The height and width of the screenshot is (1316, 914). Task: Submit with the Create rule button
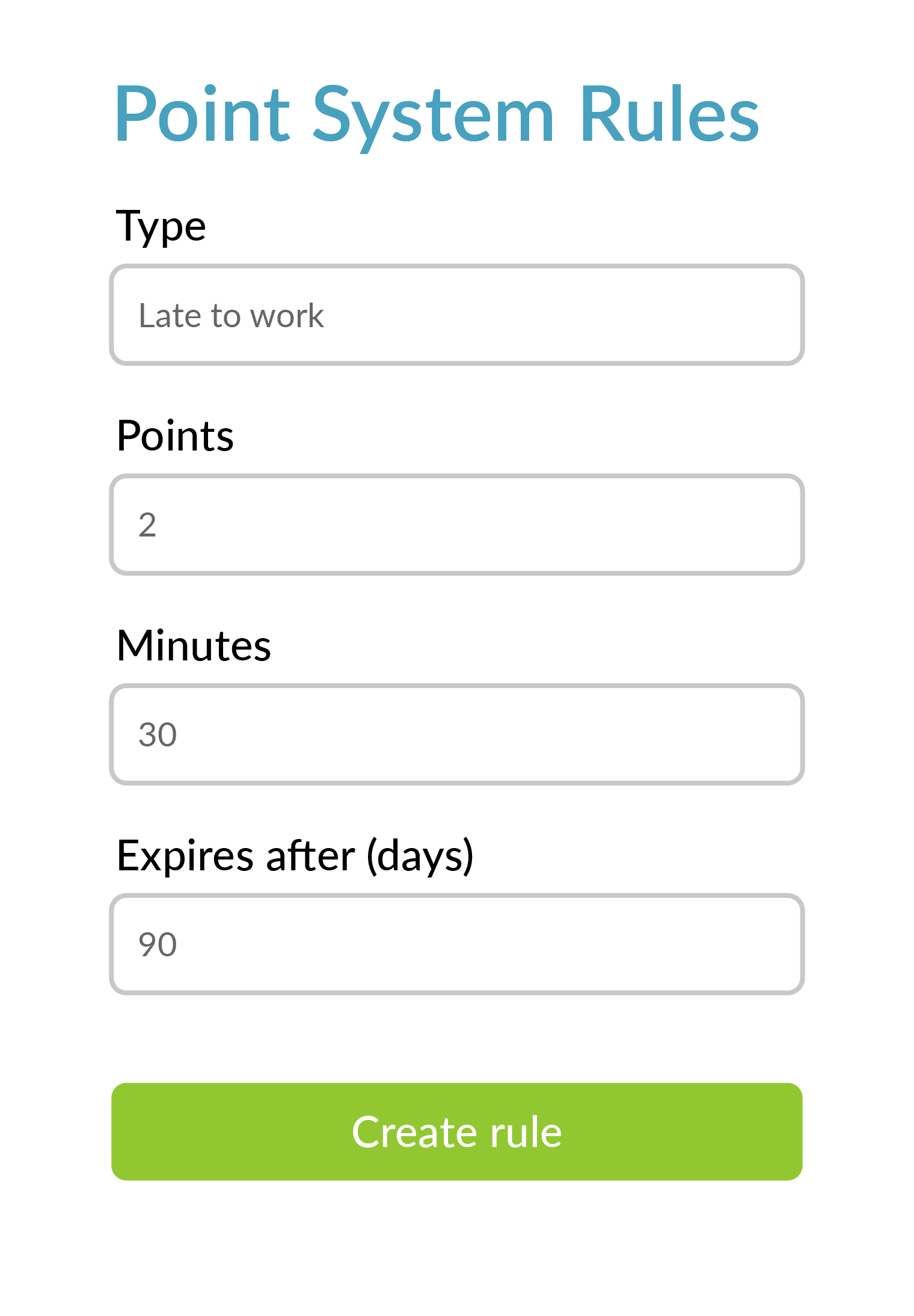[457, 1131]
